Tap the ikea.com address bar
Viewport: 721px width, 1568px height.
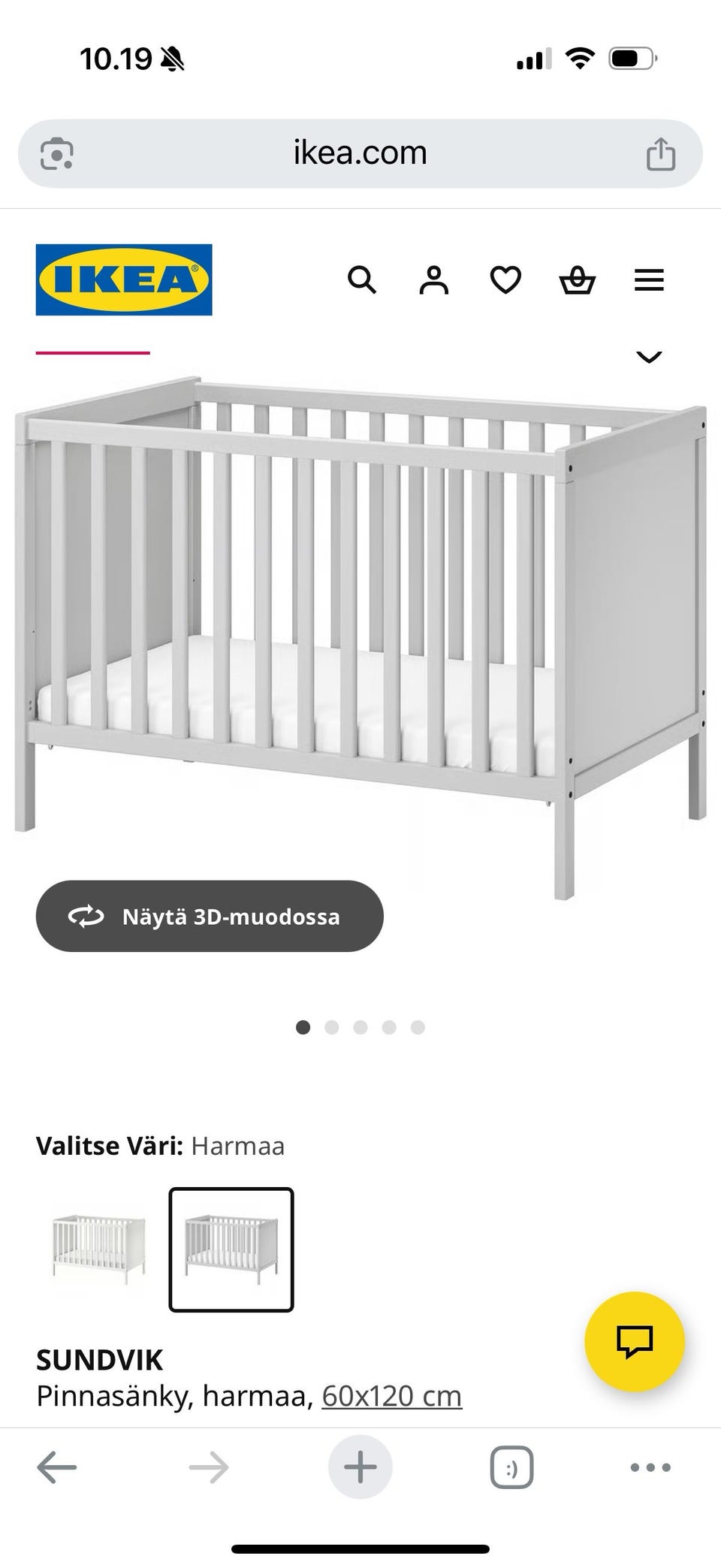coord(360,153)
